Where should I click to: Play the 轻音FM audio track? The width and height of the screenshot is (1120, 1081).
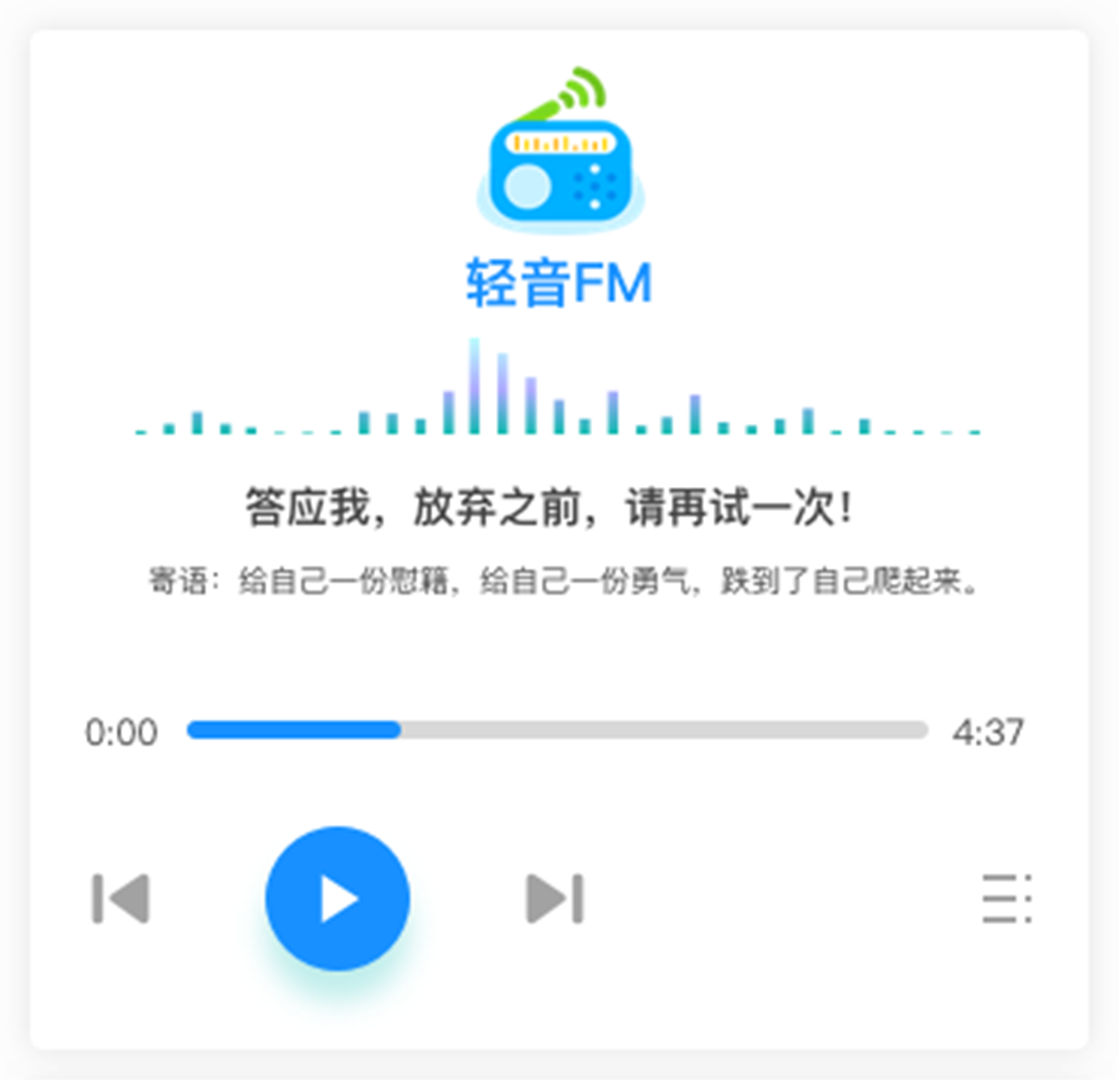tap(337, 899)
